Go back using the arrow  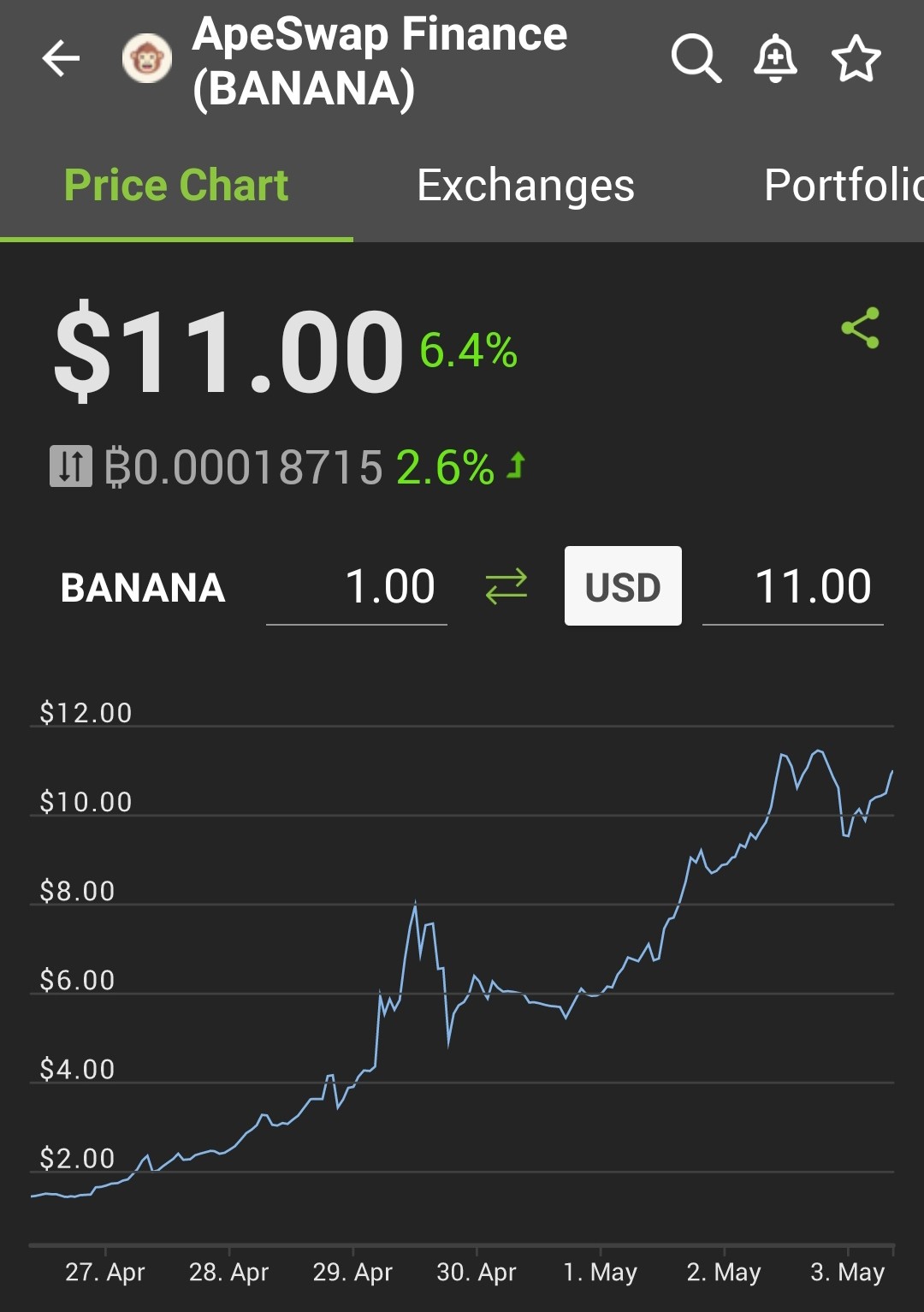61,59
